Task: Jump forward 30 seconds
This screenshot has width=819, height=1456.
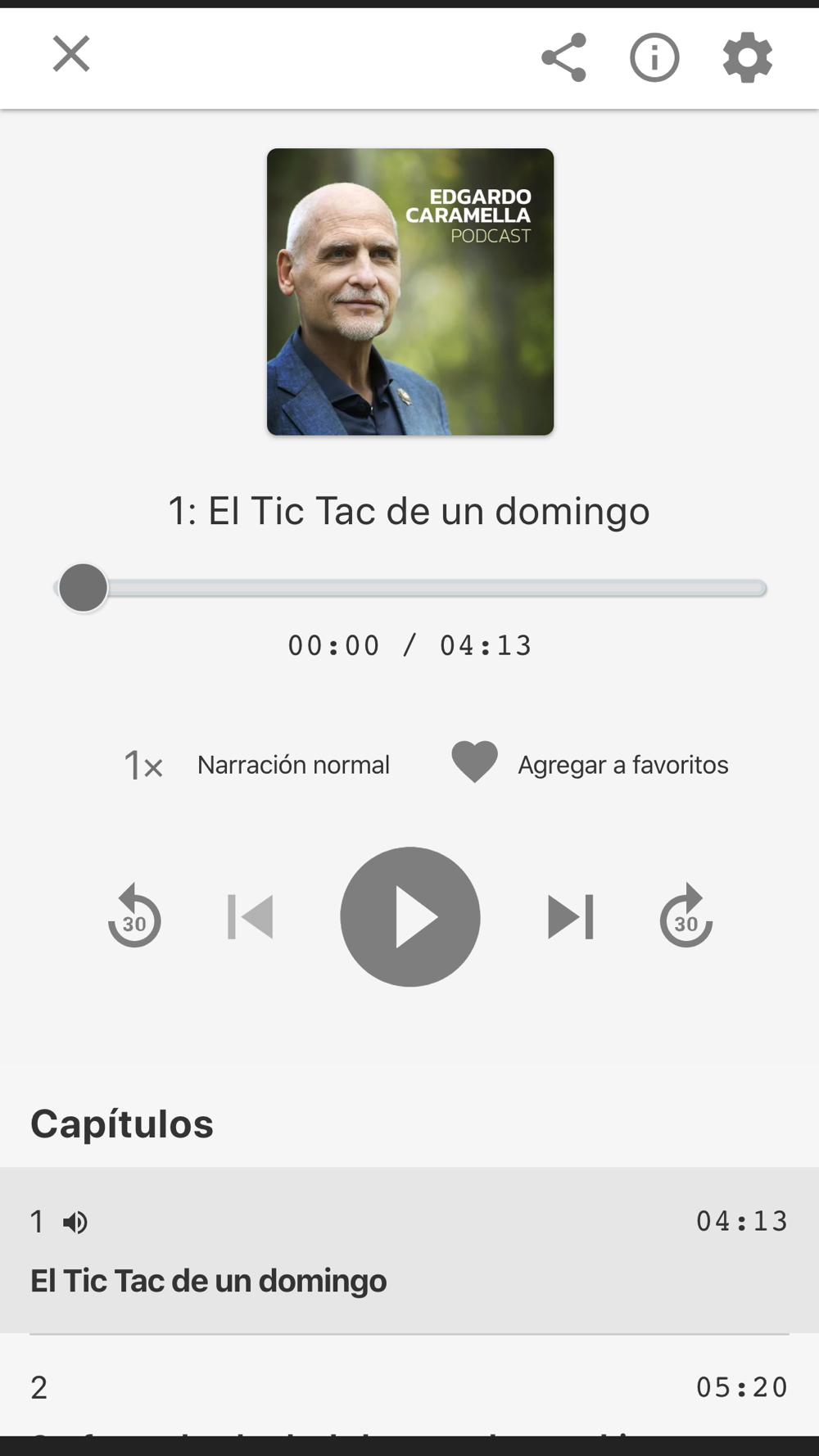Action: tap(686, 916)
